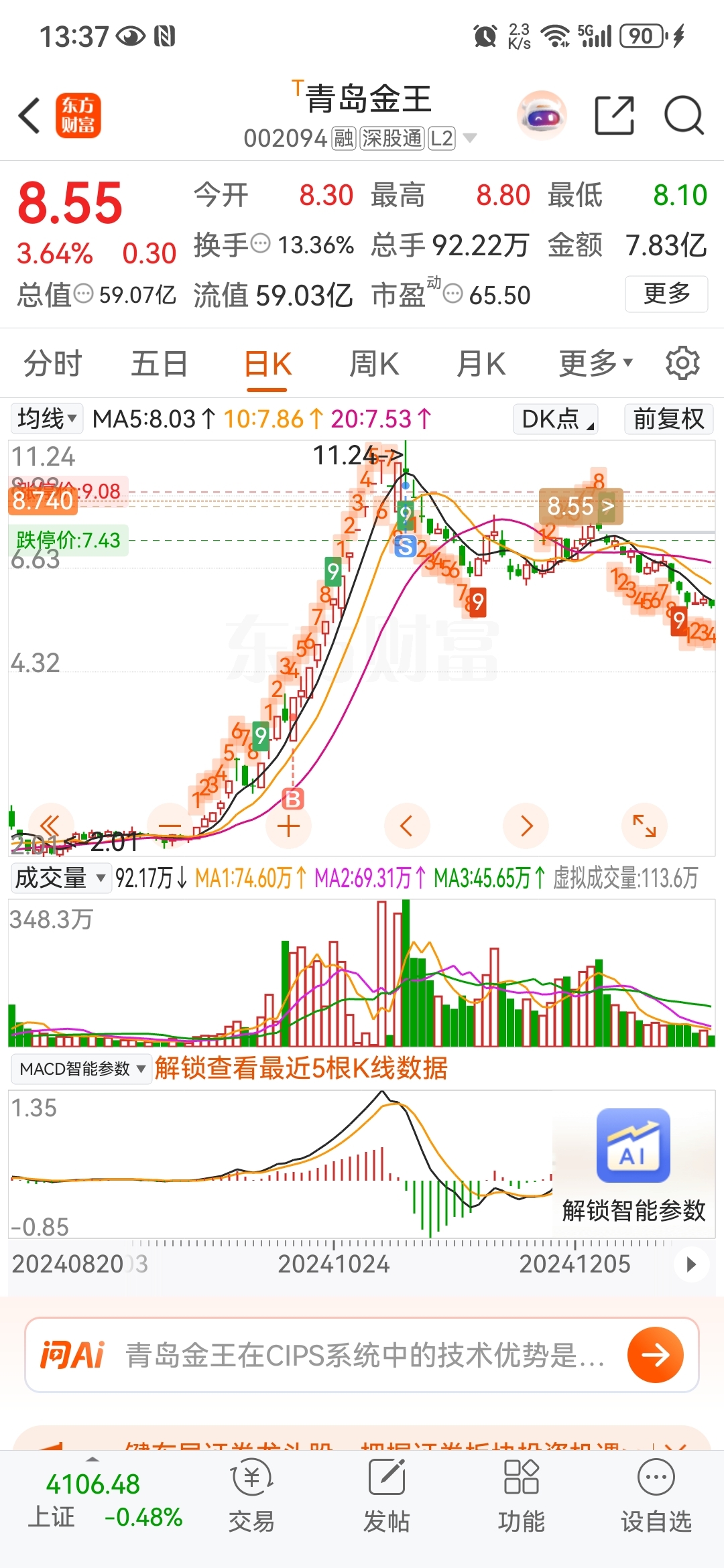
Task: Zoom in the K-line chart with plus
Action: tap(288, 826)
